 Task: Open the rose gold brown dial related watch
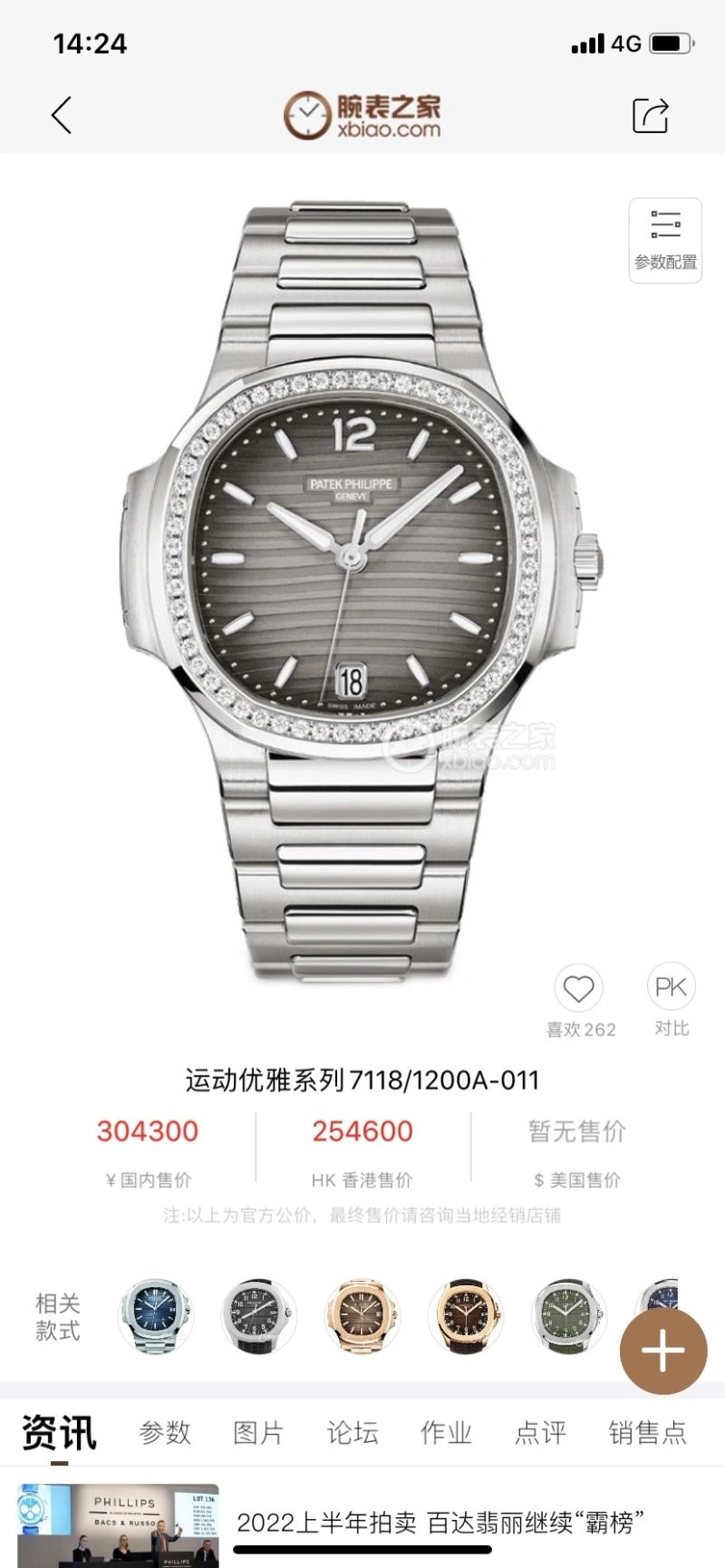click(x=361, y=1316)
